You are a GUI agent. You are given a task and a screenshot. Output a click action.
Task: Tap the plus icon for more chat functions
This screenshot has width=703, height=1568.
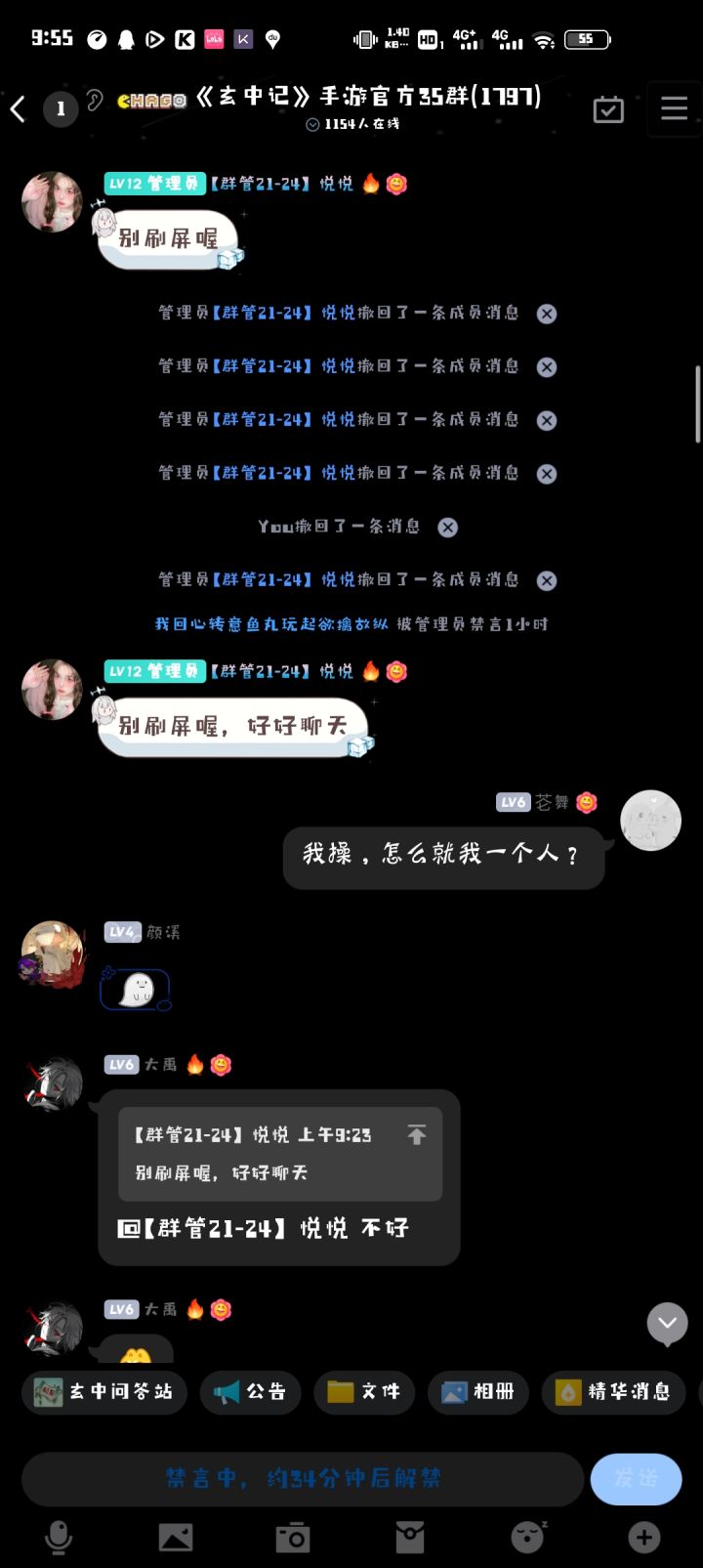(643, 1535)
